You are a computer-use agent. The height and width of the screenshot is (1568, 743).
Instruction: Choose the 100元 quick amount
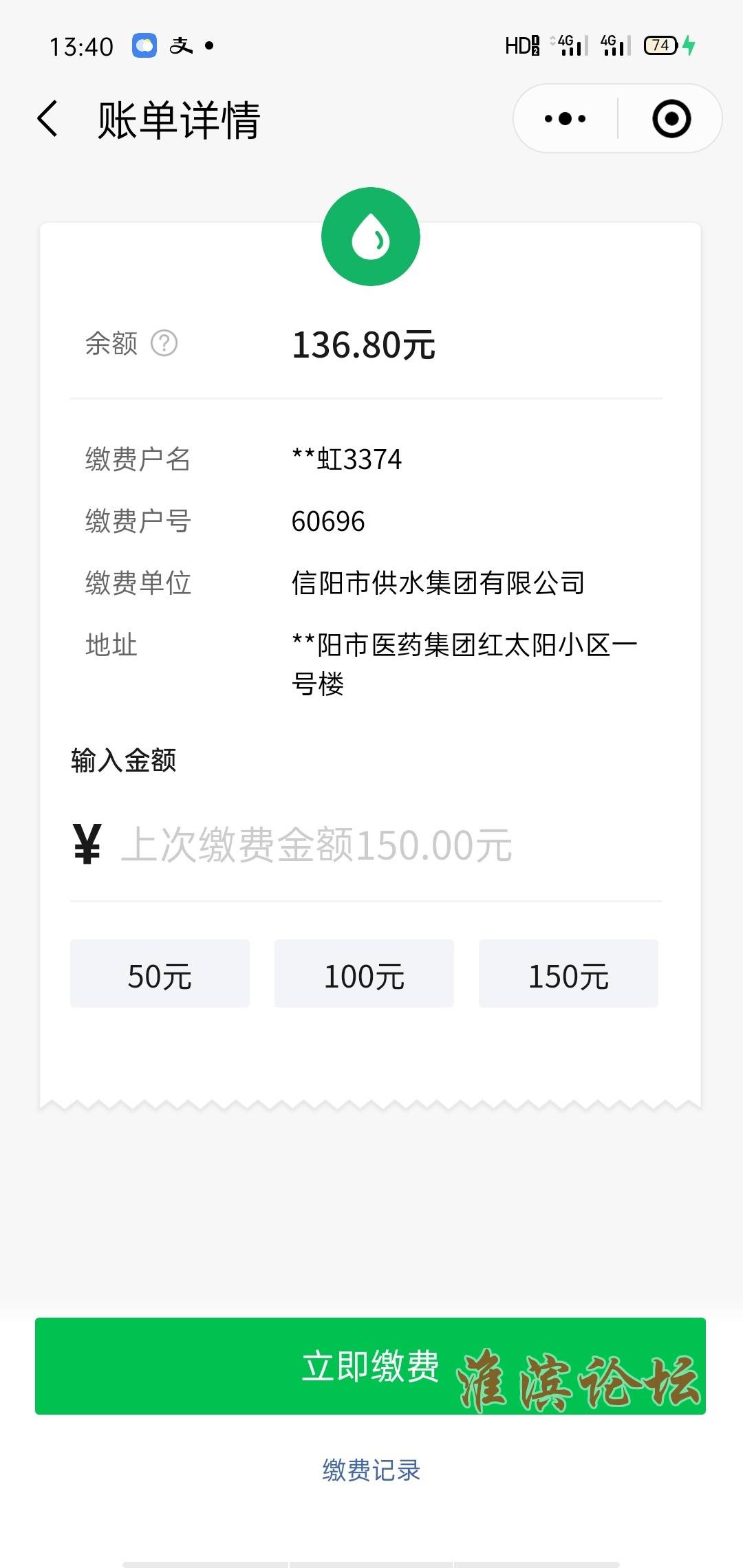click(x=364, y=974)
